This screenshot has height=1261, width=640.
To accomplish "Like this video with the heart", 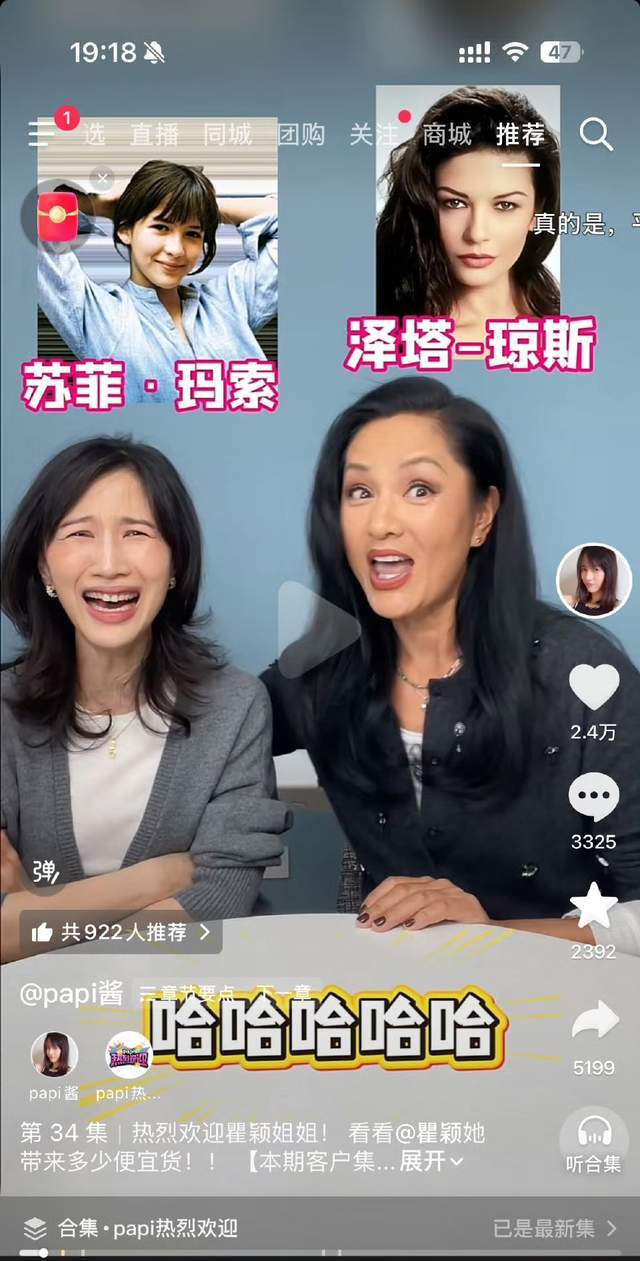I will 594,687.
